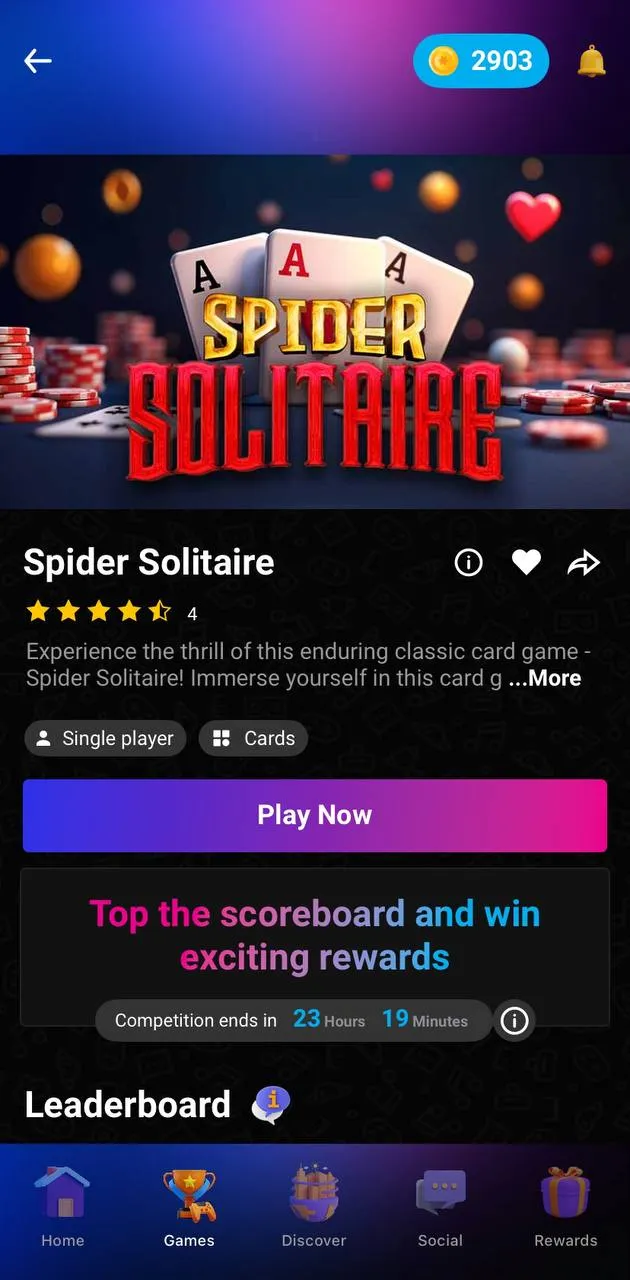Open Leaderboard info bubble icon
Viewport: 630px width, 1280px height.
coord(271,1105)
